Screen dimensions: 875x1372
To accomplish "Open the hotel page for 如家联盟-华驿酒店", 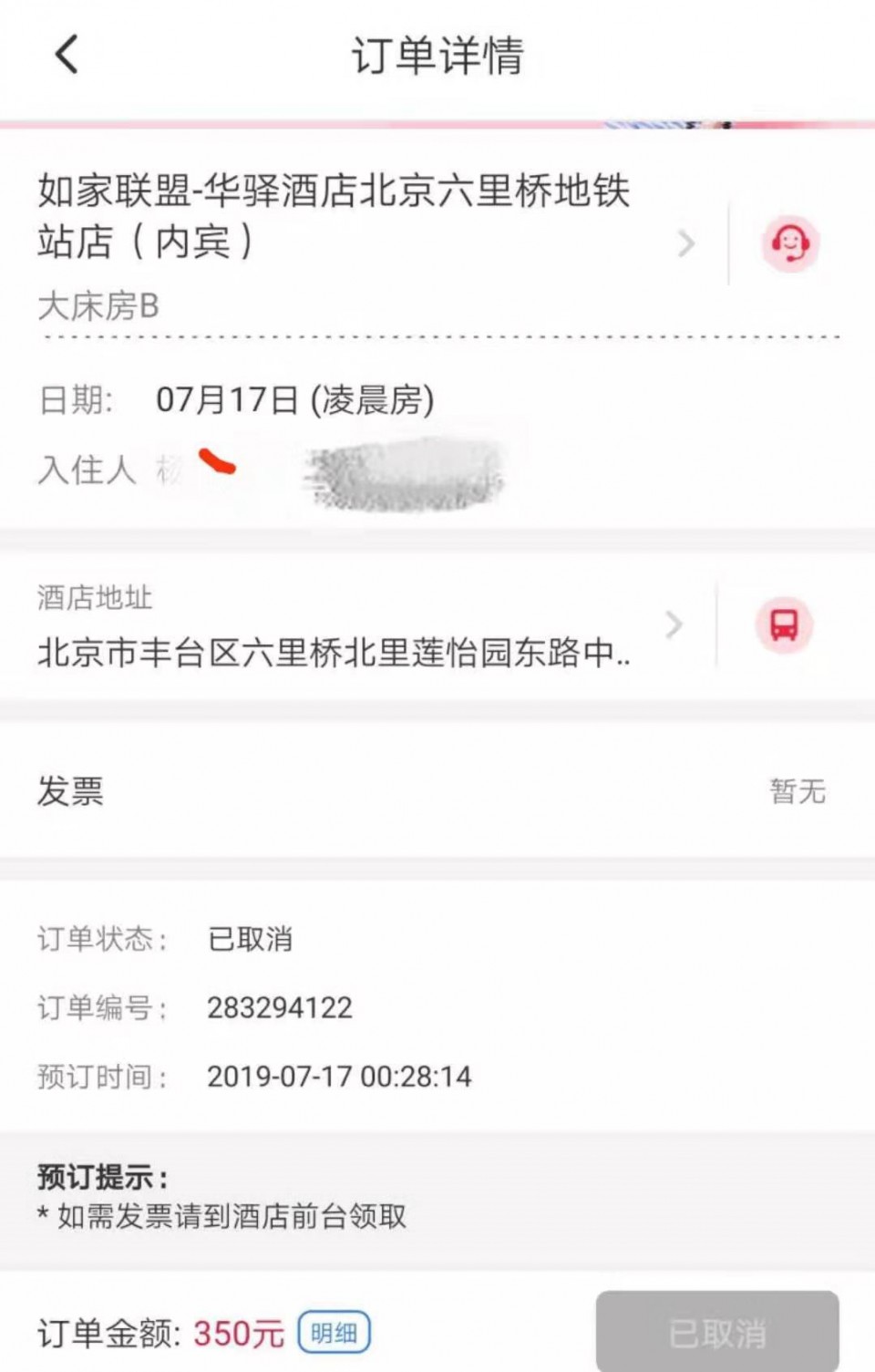I will tap(365, 217).
